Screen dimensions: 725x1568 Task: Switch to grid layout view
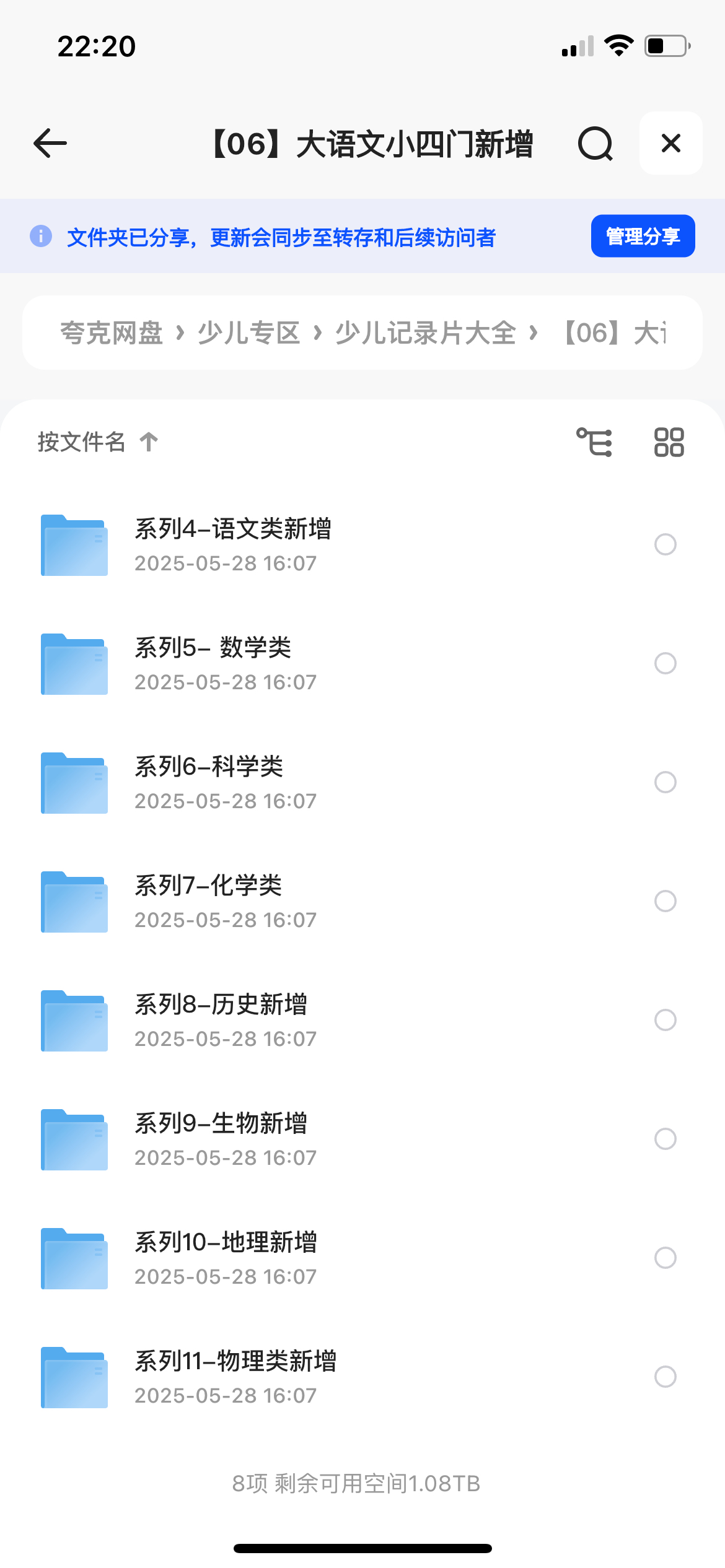(669, 442)
